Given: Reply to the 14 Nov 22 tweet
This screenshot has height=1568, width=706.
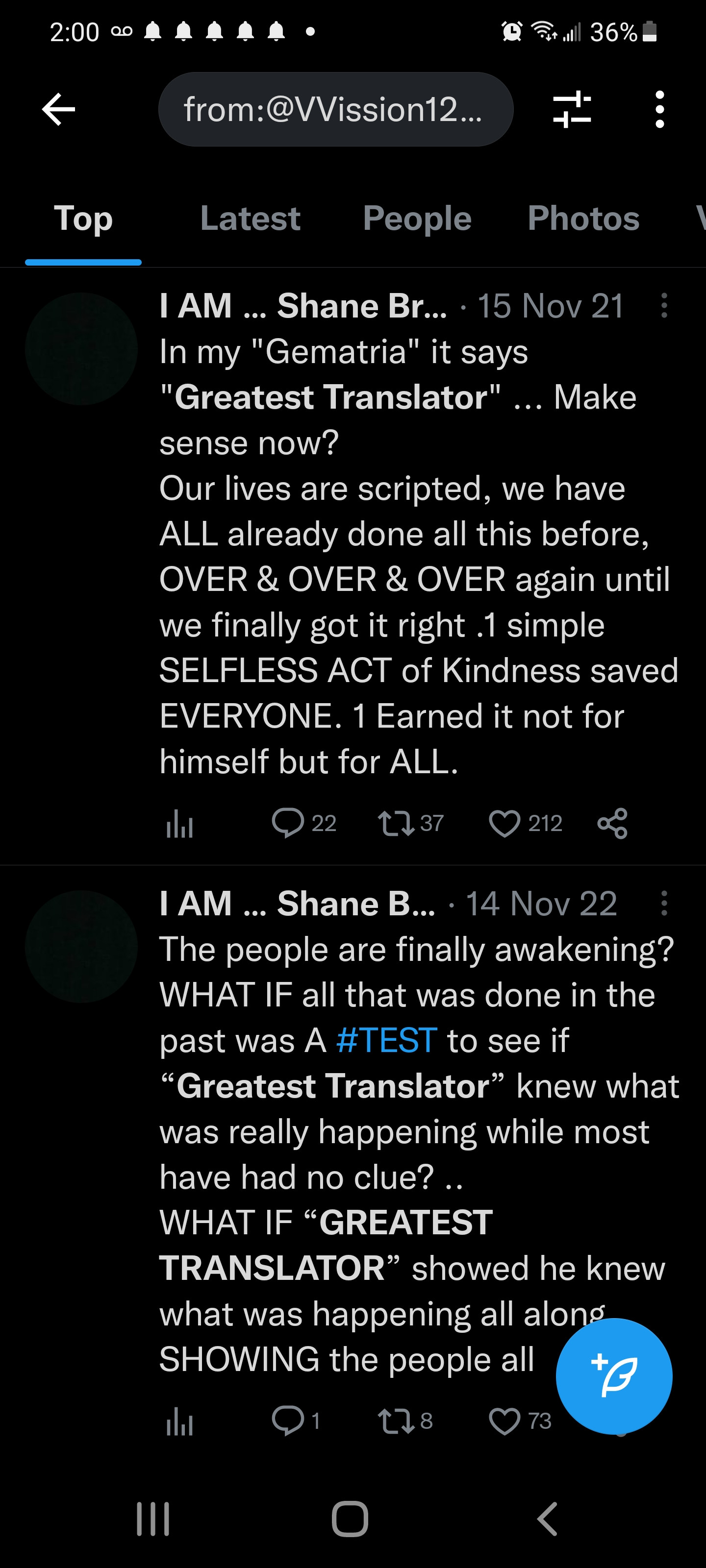Looking at the screenshot, I should coord(288,1421).
